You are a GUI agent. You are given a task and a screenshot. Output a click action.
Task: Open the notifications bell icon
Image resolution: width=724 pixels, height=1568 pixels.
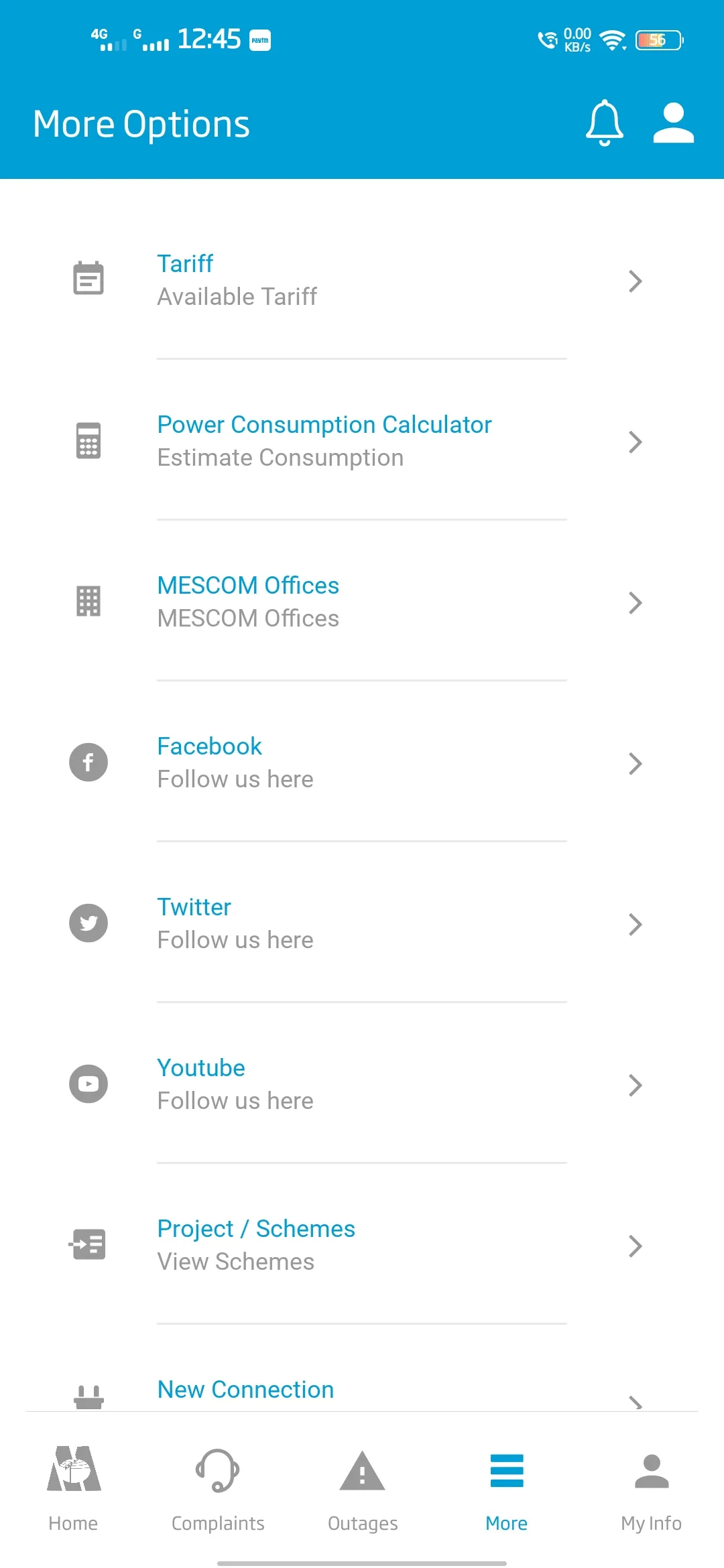click(x=603, y=123)
